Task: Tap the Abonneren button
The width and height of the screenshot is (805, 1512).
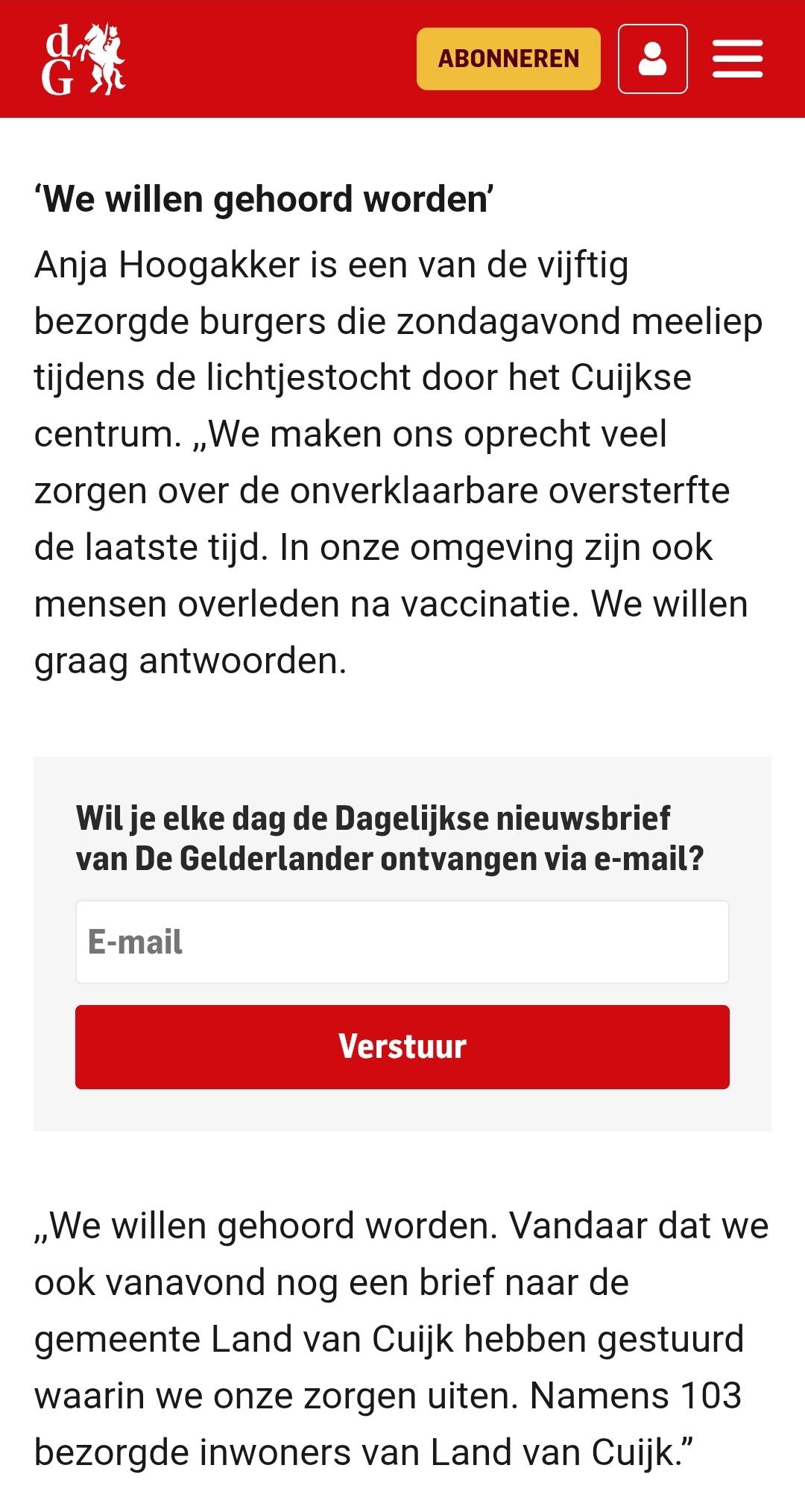Action: click(x=508, y=59)
